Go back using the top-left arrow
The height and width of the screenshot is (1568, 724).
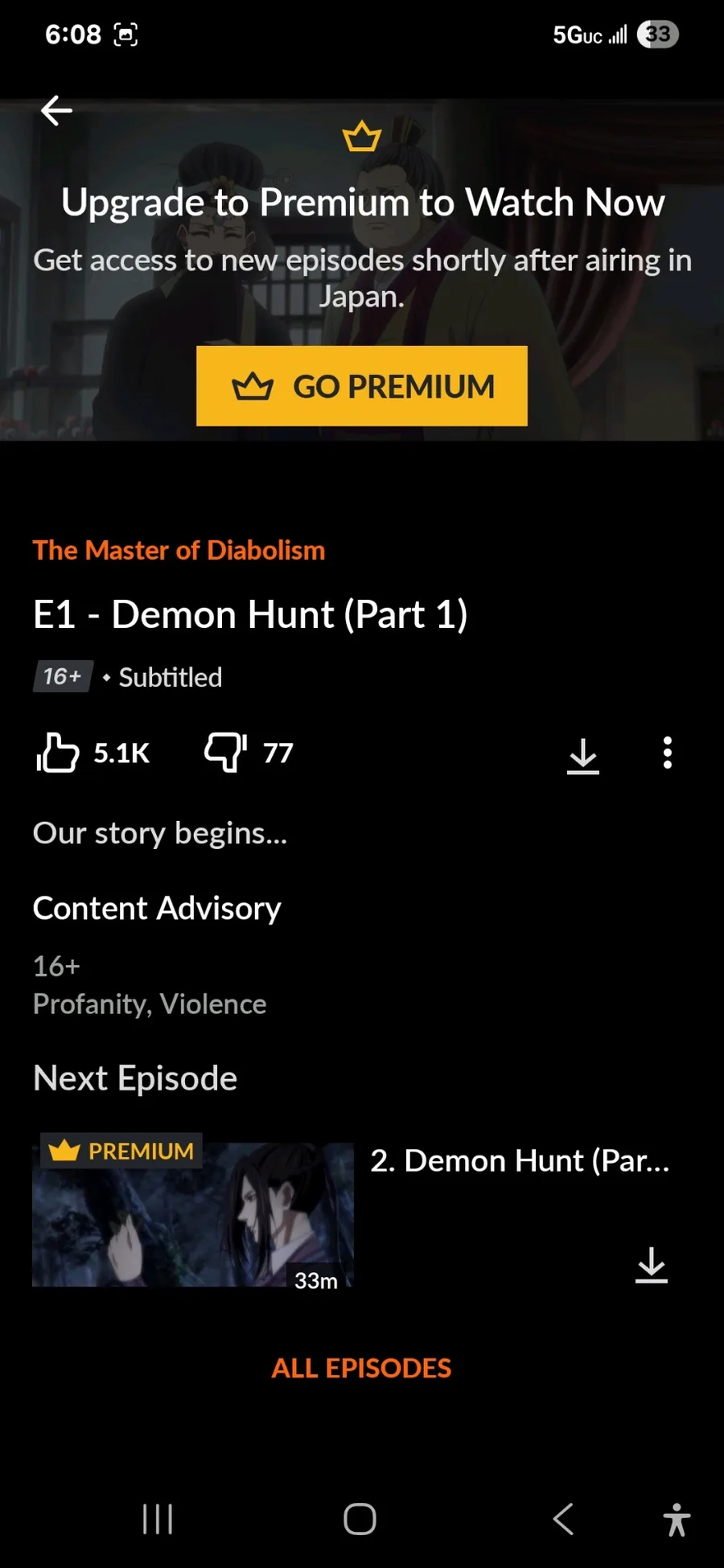point(56,111)
